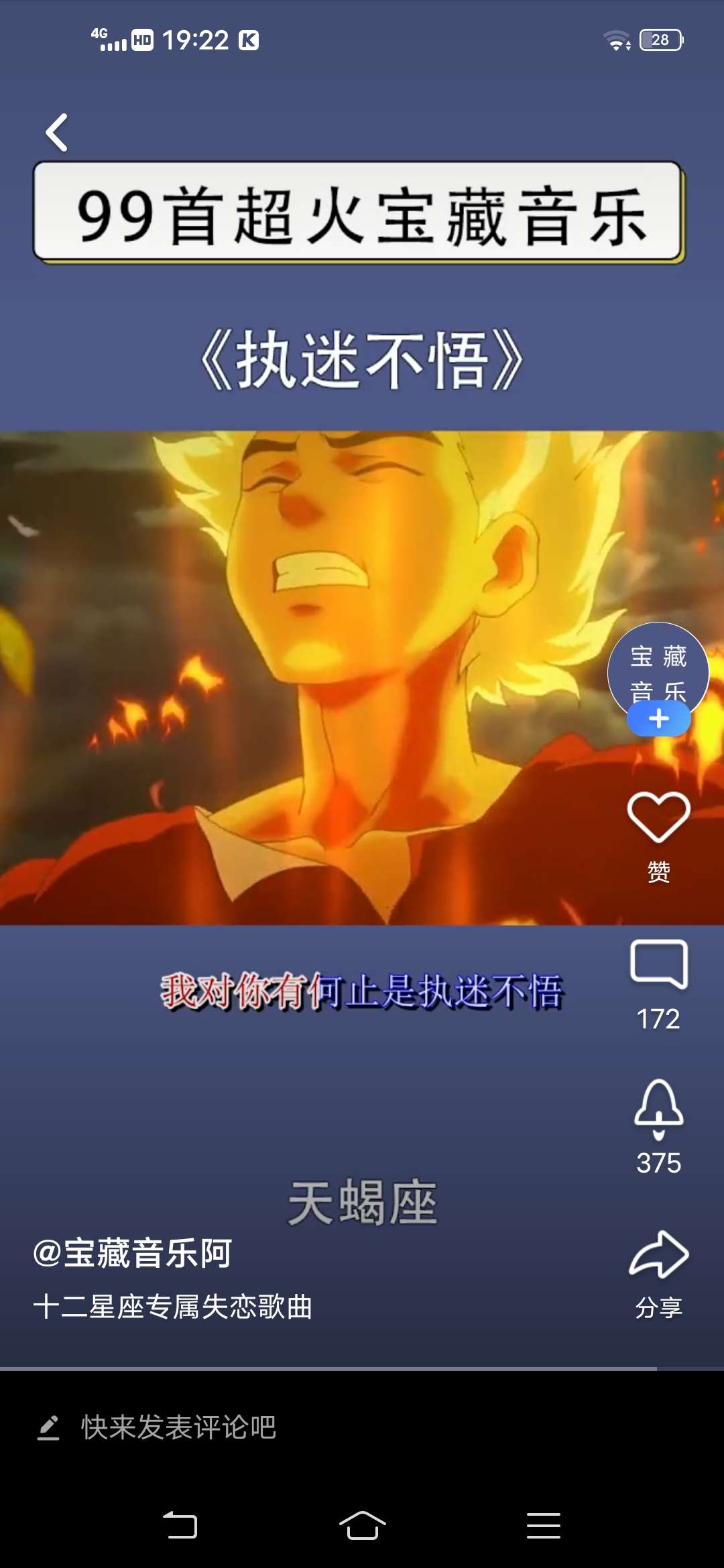Open recent apps from navigation bar

coord(543,1526)
